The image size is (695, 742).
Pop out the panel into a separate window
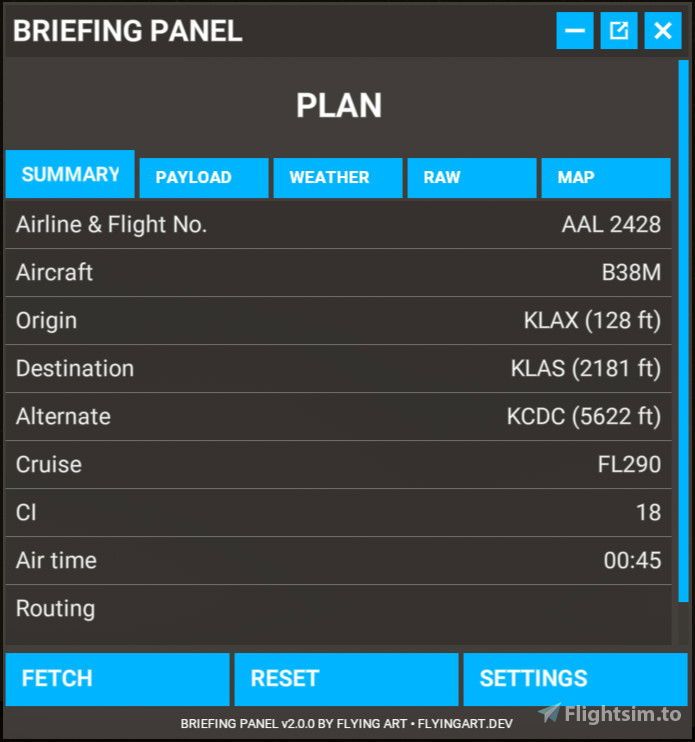tap(619, 31)
